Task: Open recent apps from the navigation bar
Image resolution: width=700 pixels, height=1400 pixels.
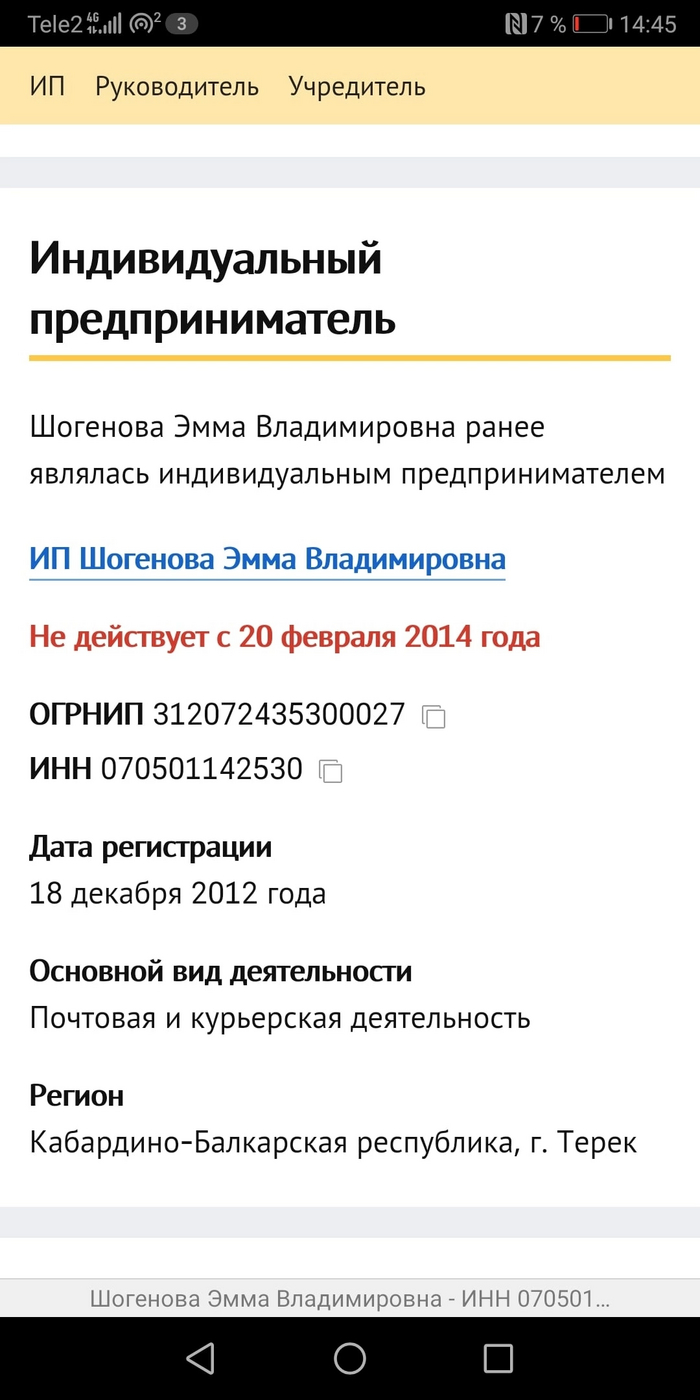Action: (497, 1357)
